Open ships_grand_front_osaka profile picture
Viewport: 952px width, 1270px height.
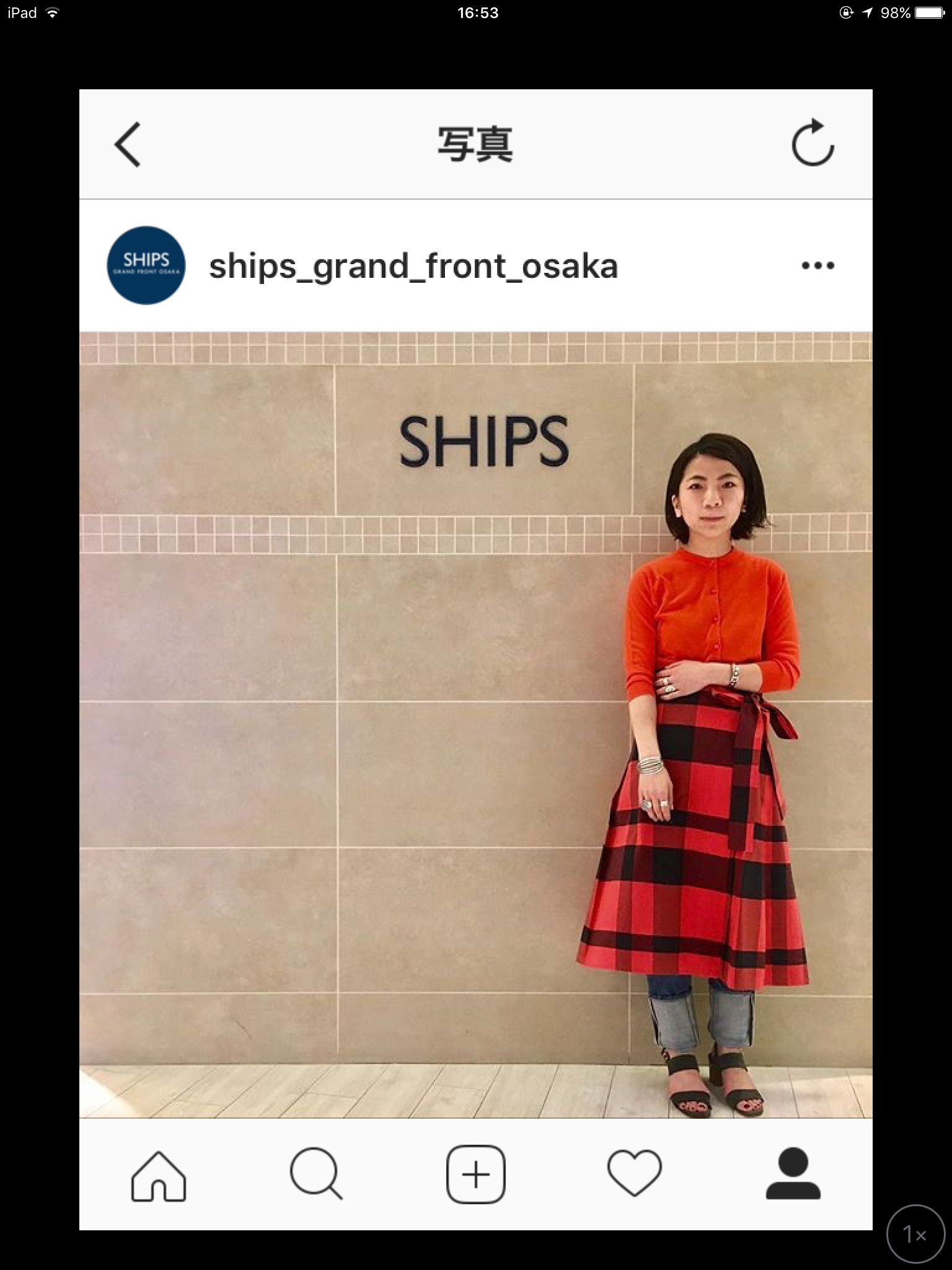pos(146,265)
